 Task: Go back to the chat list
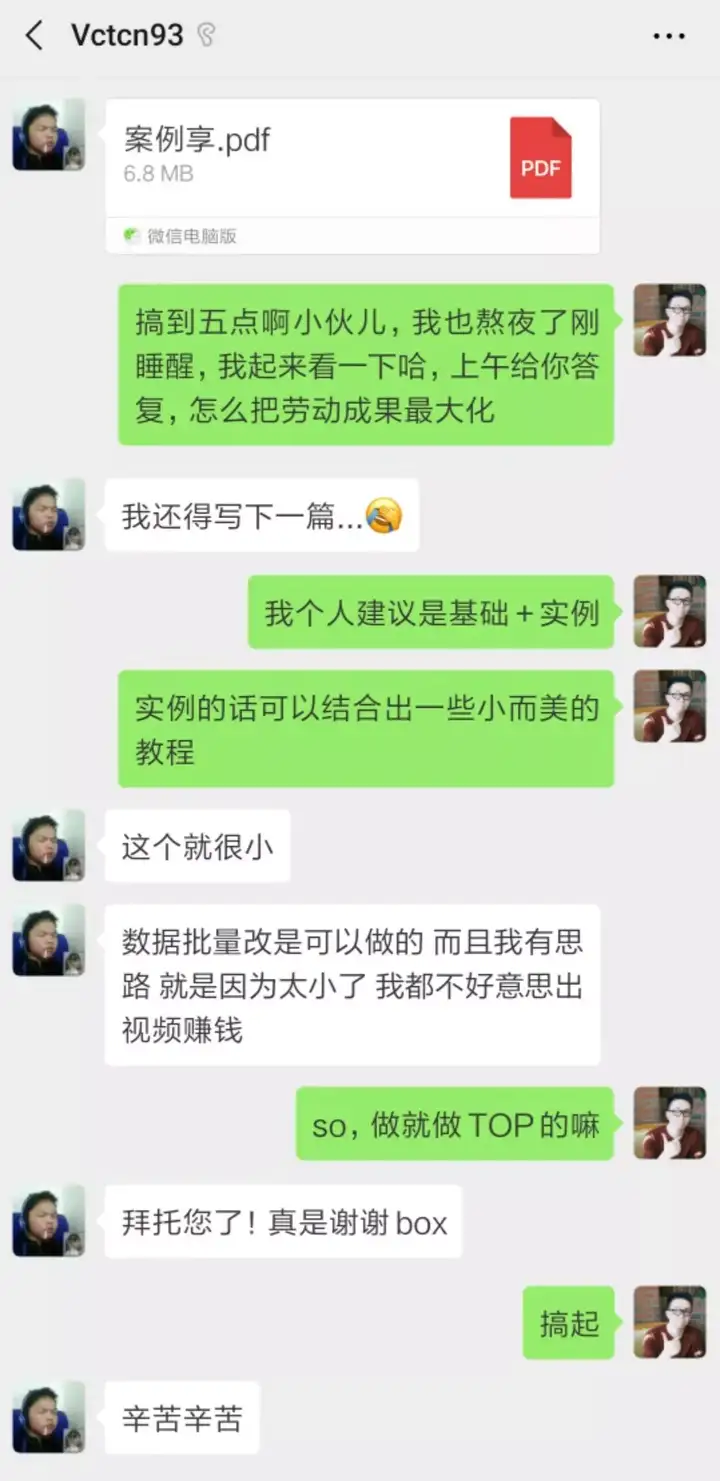pos(34,36)
